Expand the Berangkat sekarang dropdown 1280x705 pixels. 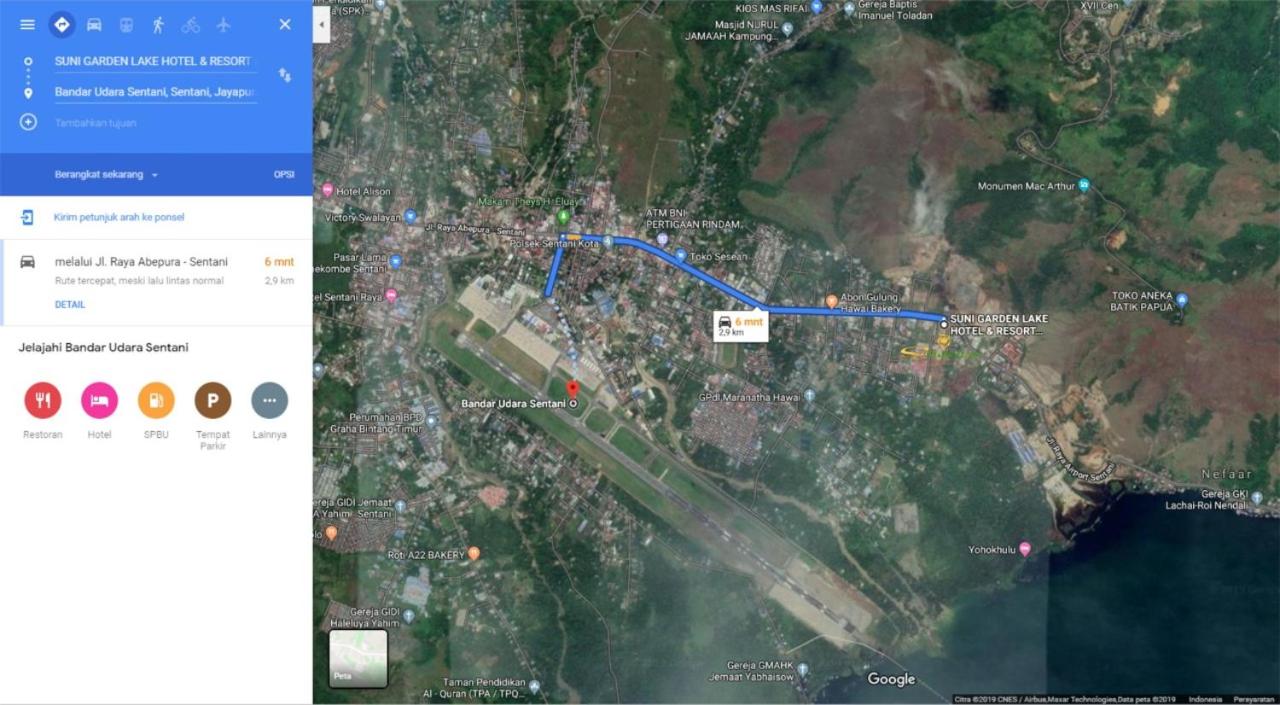[106, 175]
